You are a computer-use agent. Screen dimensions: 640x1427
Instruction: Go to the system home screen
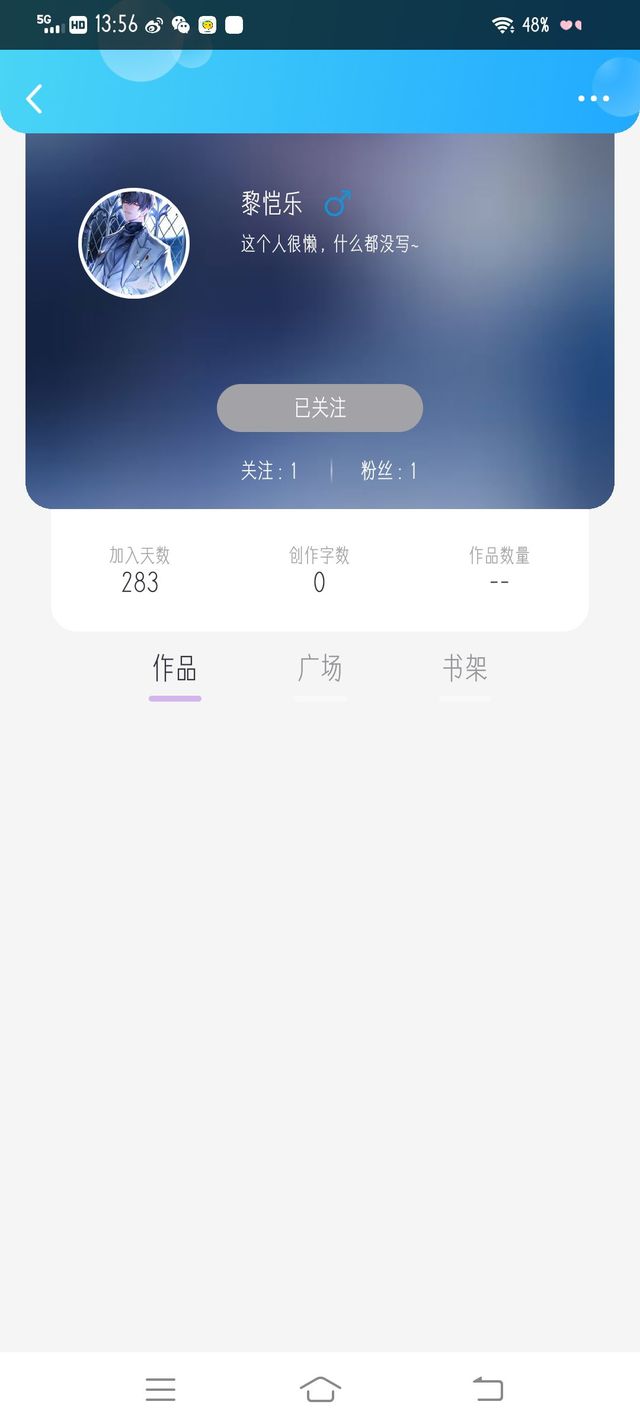tap(320, 1389)
